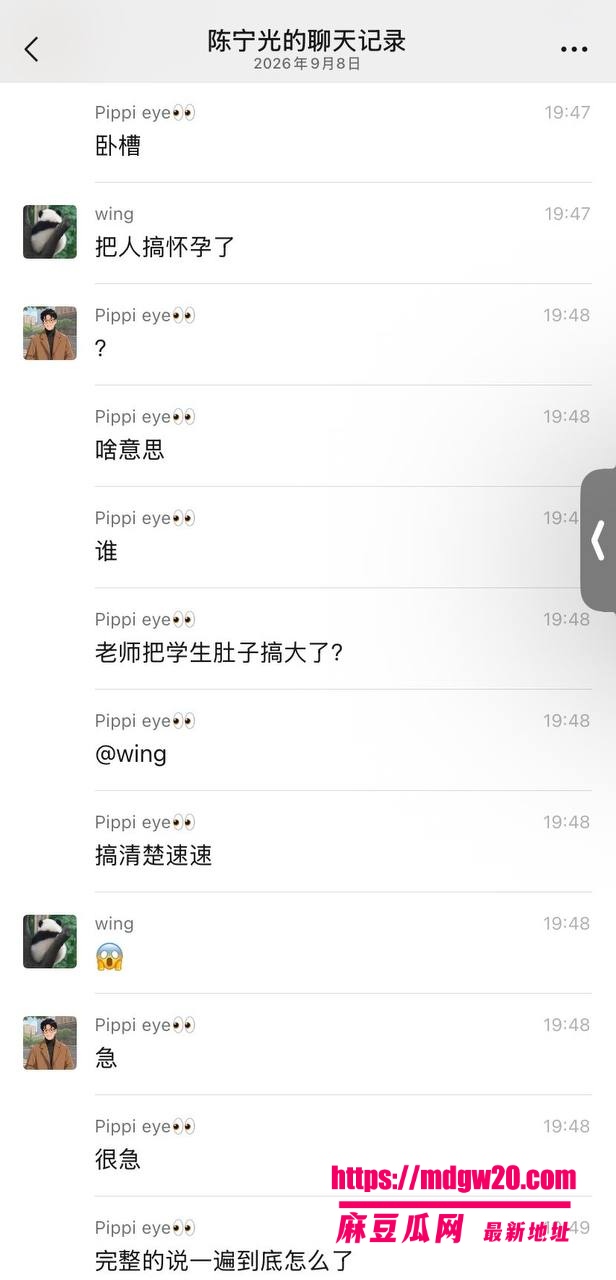Open the three-dot overflow menu
616x1280 pixels.
coord(574,48)
